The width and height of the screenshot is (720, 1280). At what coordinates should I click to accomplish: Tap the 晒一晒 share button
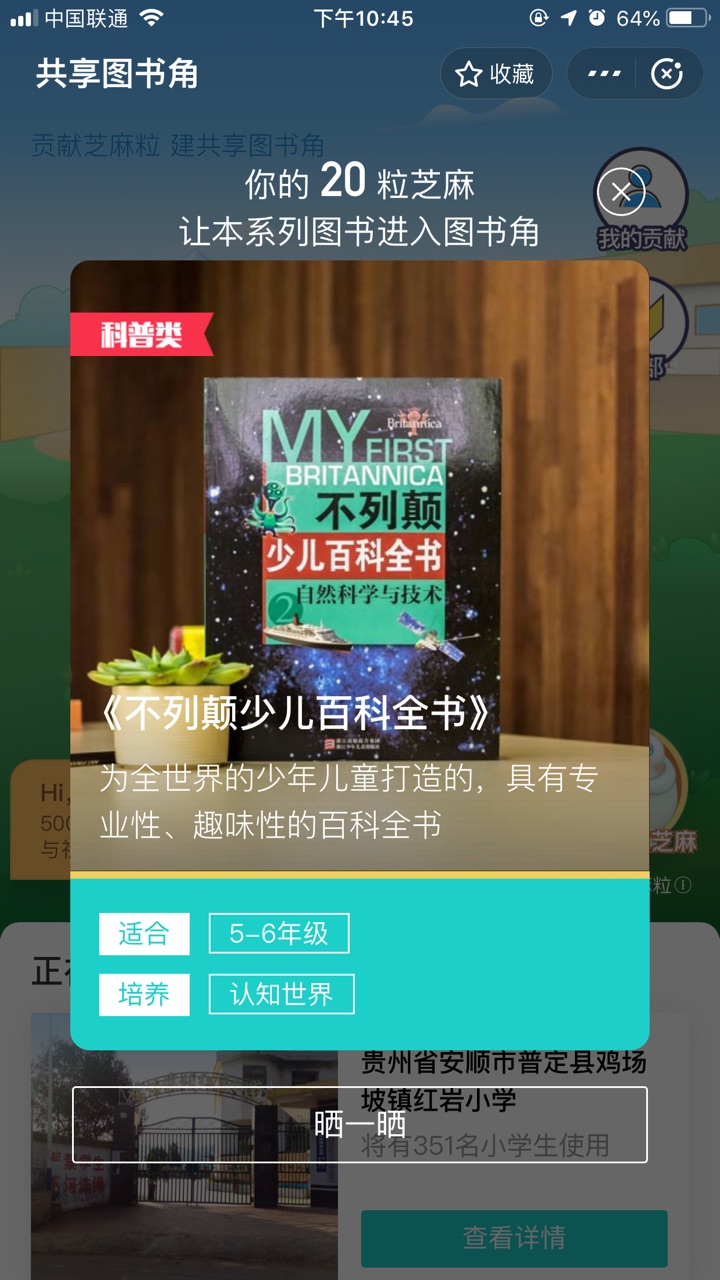click(360, 1125)
